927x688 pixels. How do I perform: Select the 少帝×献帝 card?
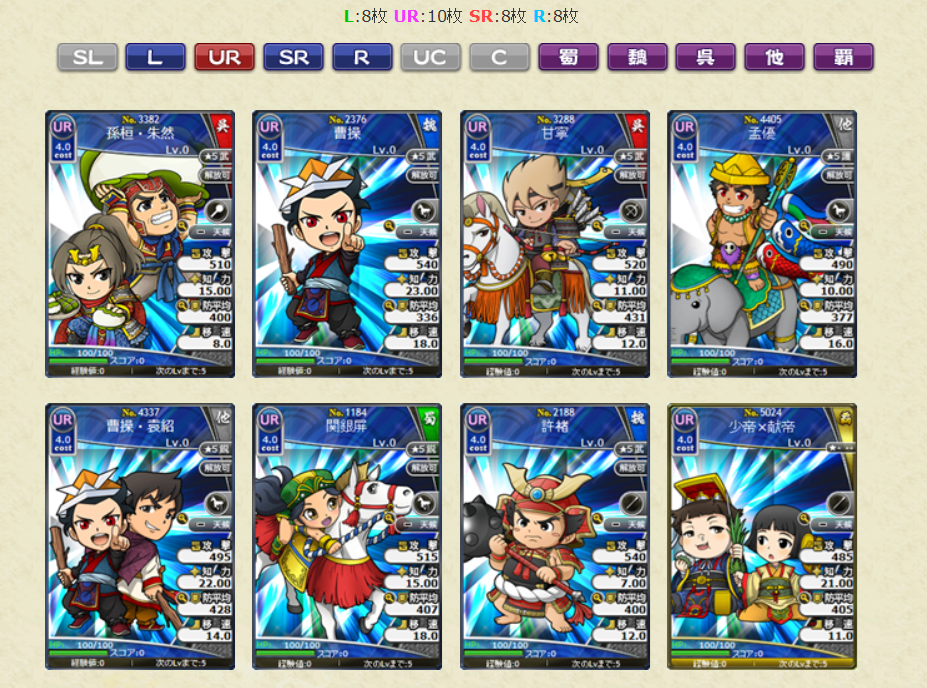[x=762, y=537]
